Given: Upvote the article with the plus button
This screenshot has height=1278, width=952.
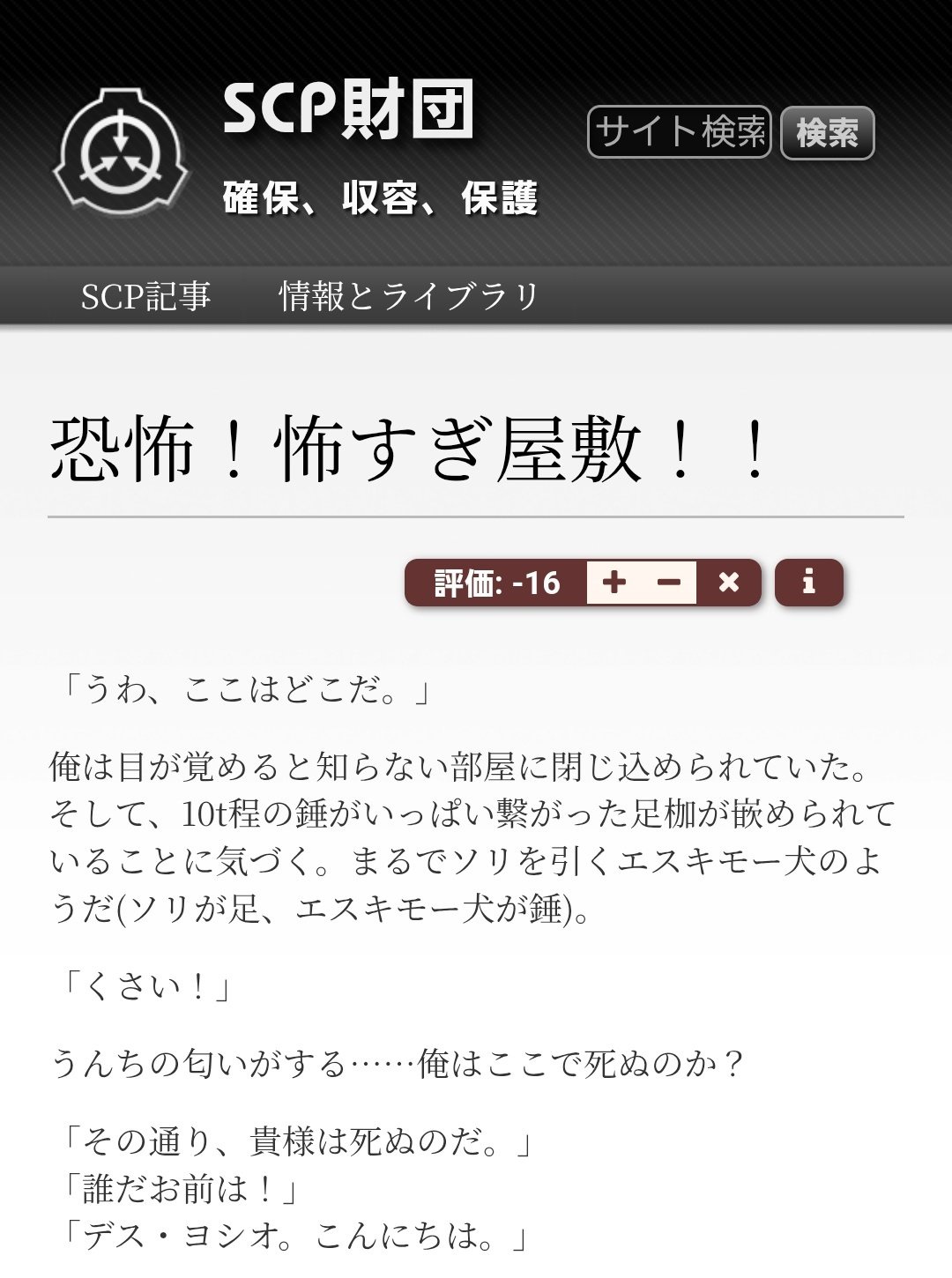Looking at the screenshot, I should pyautogui.click(x=614, y=583).
